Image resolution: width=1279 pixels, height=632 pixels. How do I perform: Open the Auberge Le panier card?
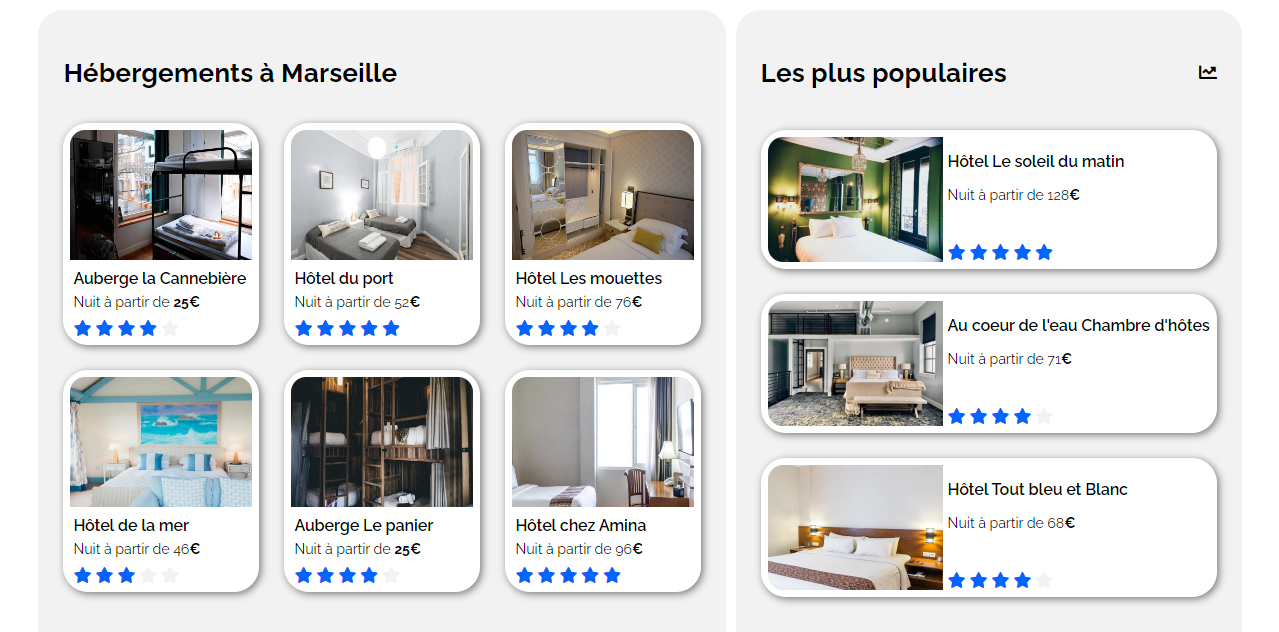click(382, 481)
